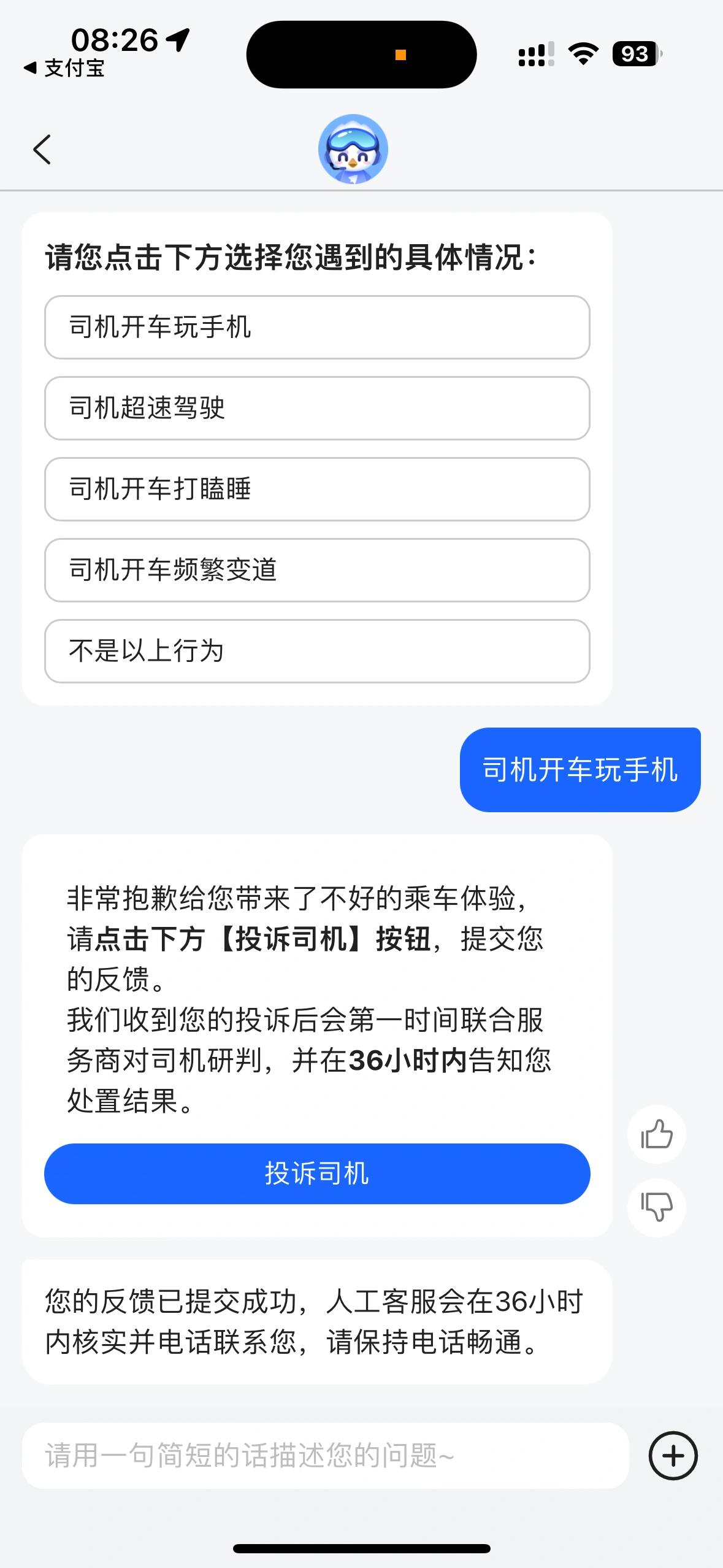The image size is (723, 1568).
Task: Select the 司机超速驾驶 option
Action: click(x=316, y=408)
